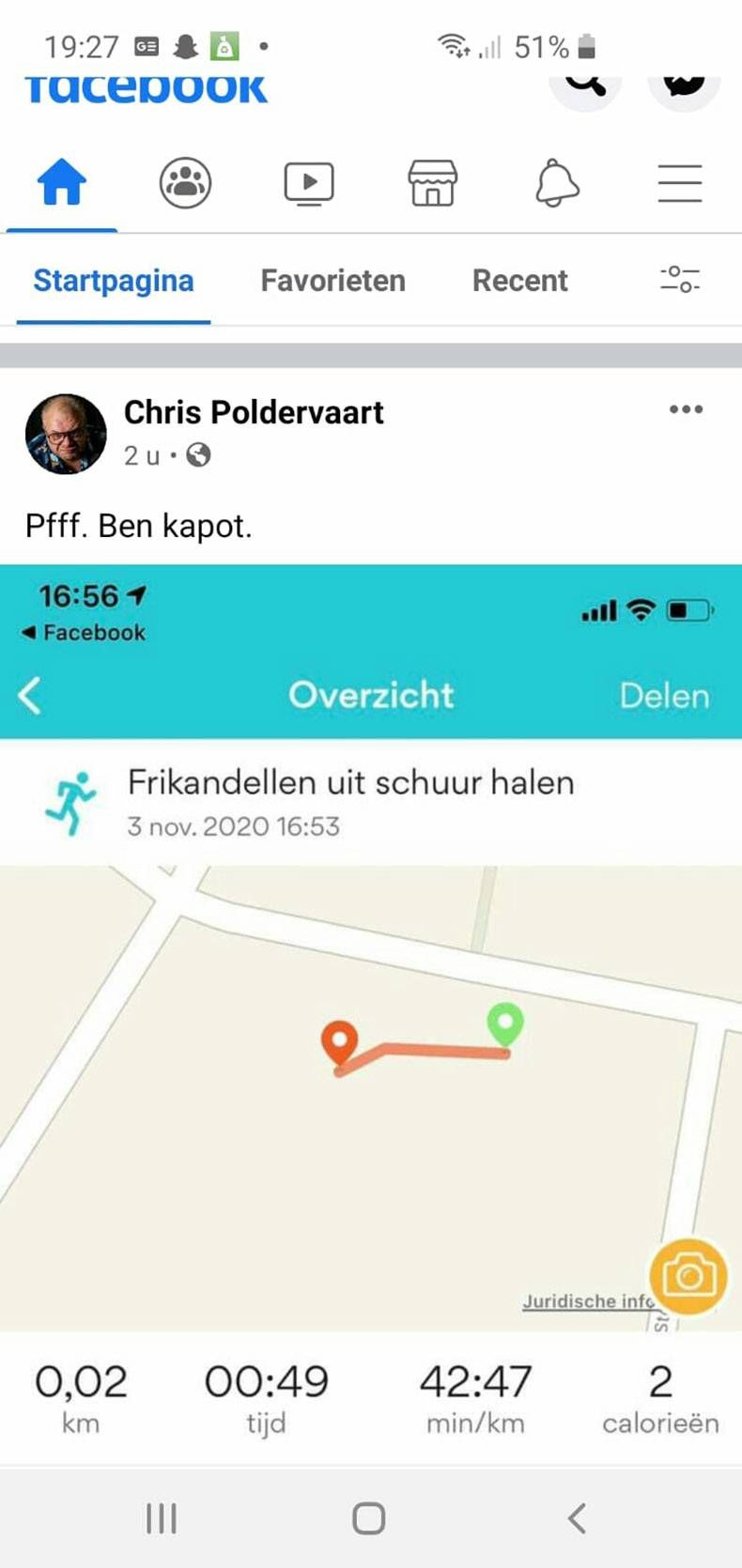
Task: Open Facebook Watch videos
Action: point(307,183)
